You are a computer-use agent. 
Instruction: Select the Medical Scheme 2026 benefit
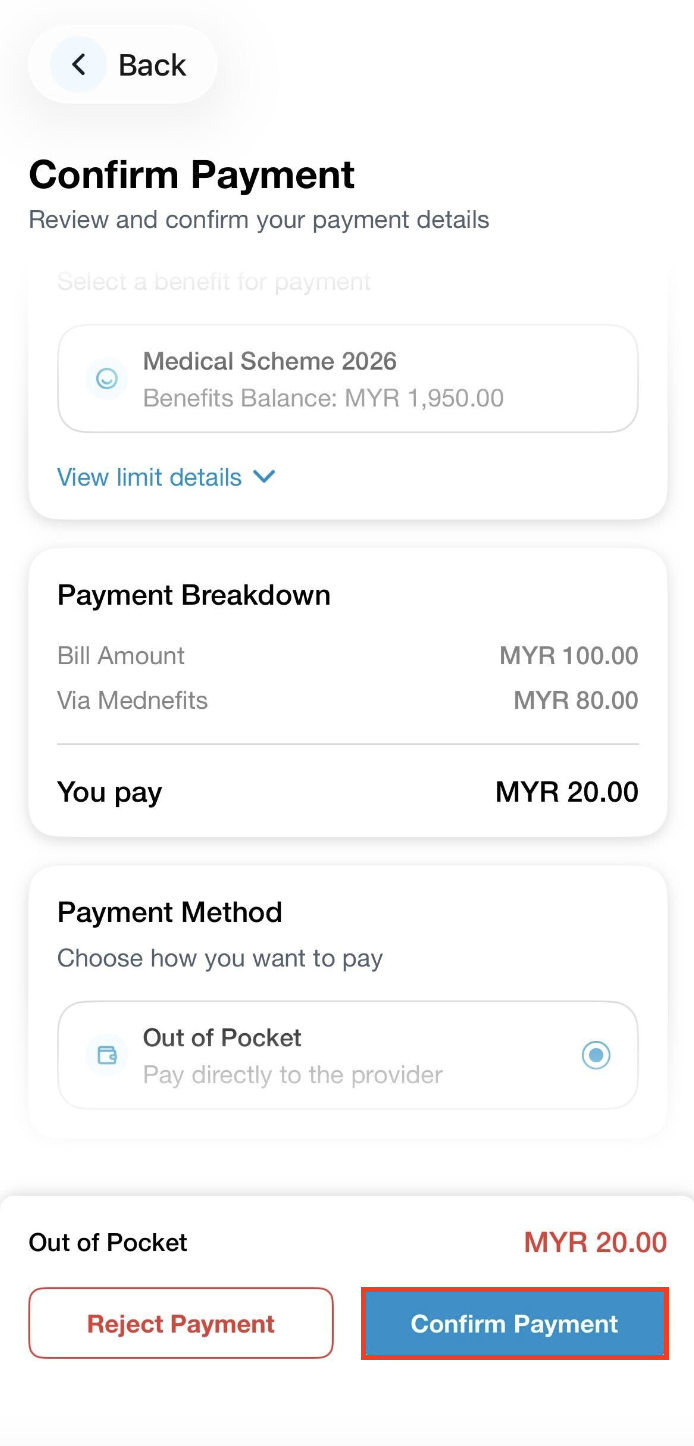coord(347,379)
